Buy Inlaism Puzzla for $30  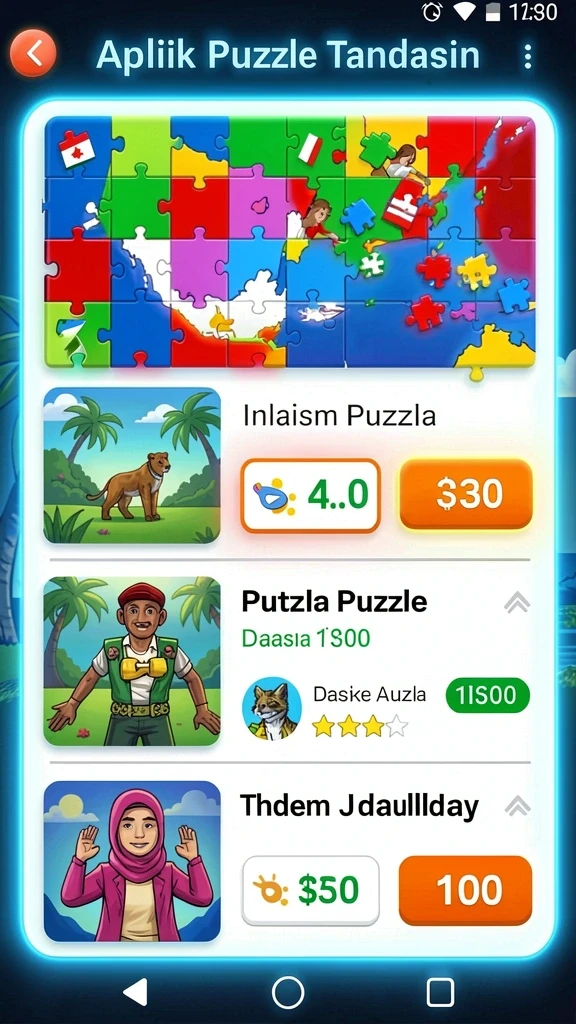[x=466, y=494]
